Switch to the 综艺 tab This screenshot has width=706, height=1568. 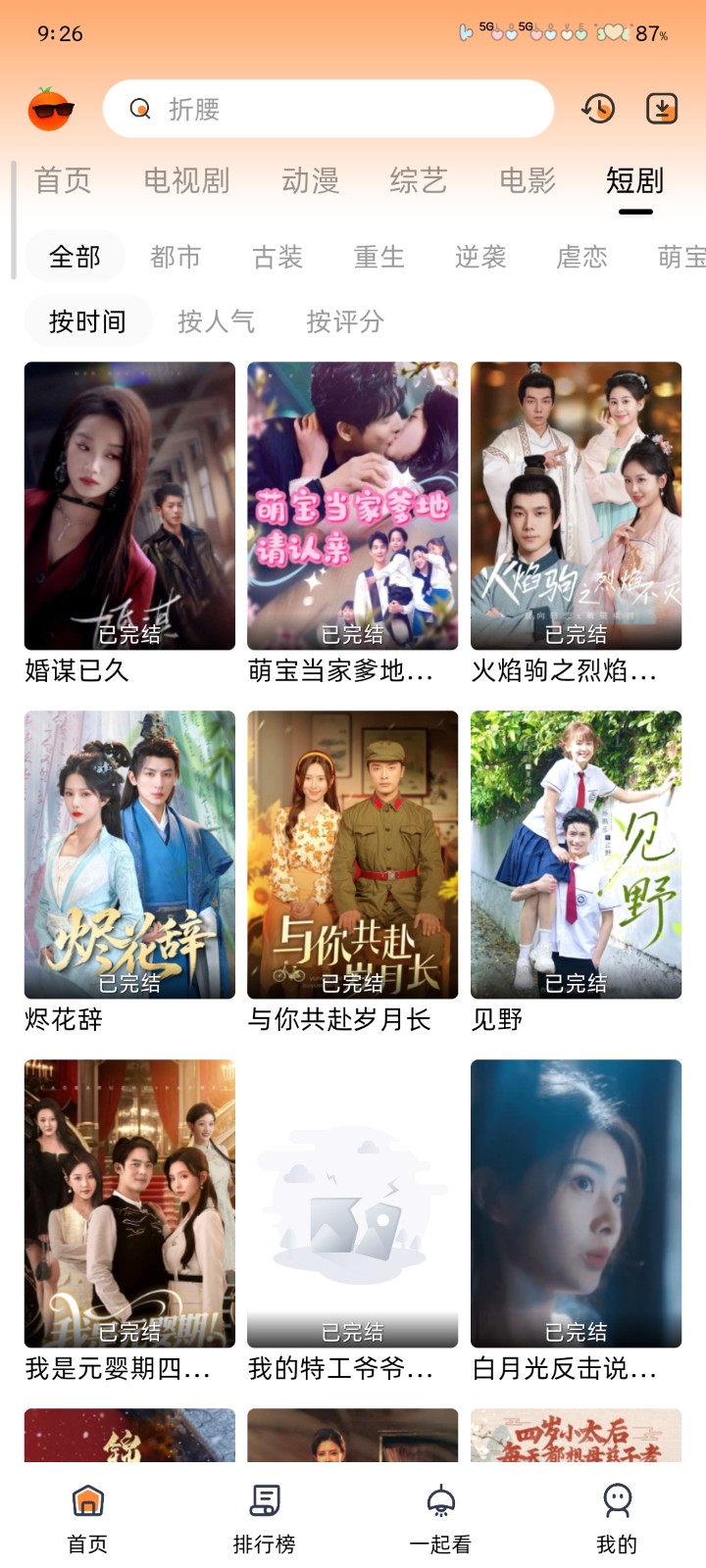(x=419, y=181)
